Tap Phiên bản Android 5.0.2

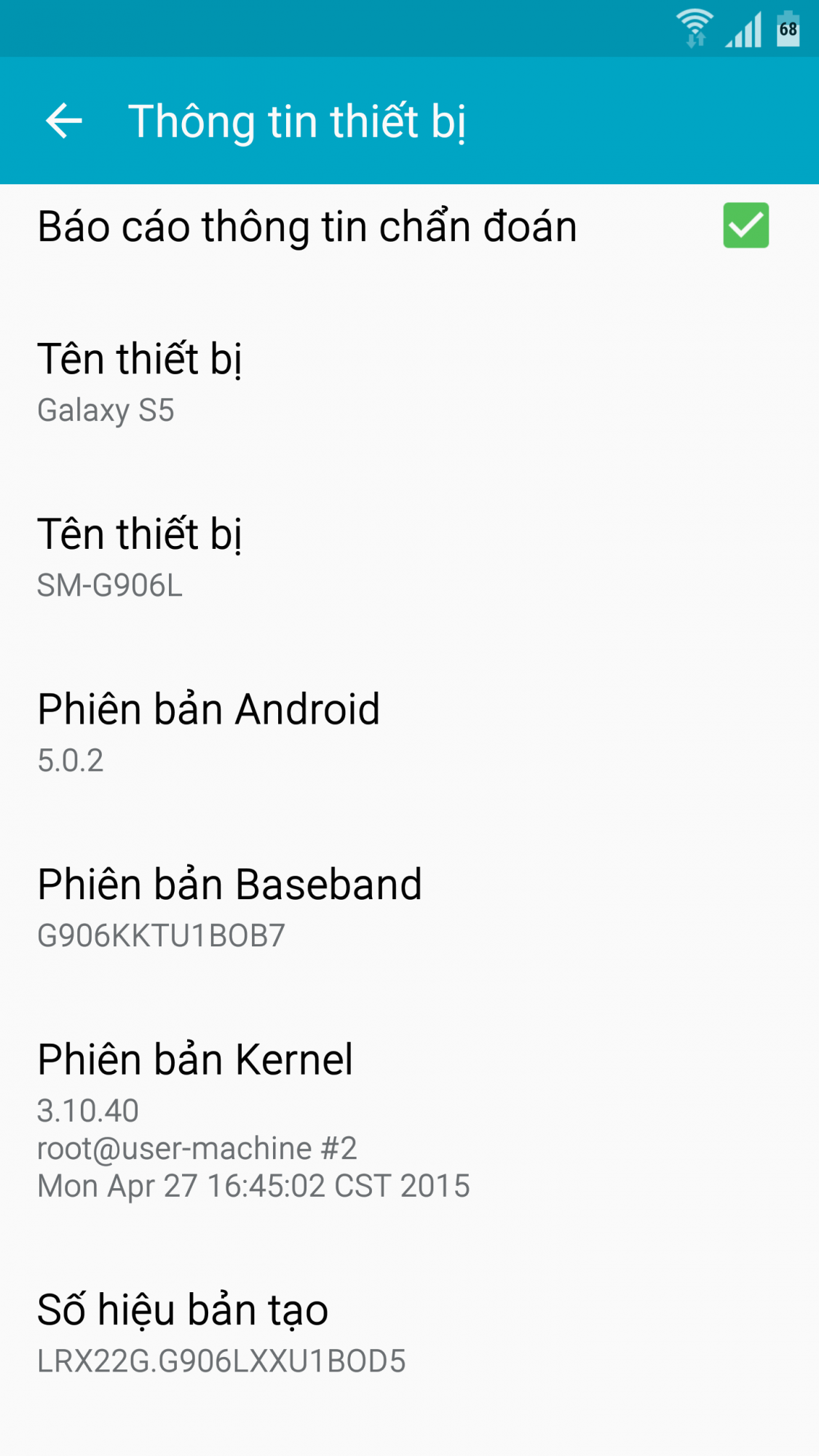[409, 732]
